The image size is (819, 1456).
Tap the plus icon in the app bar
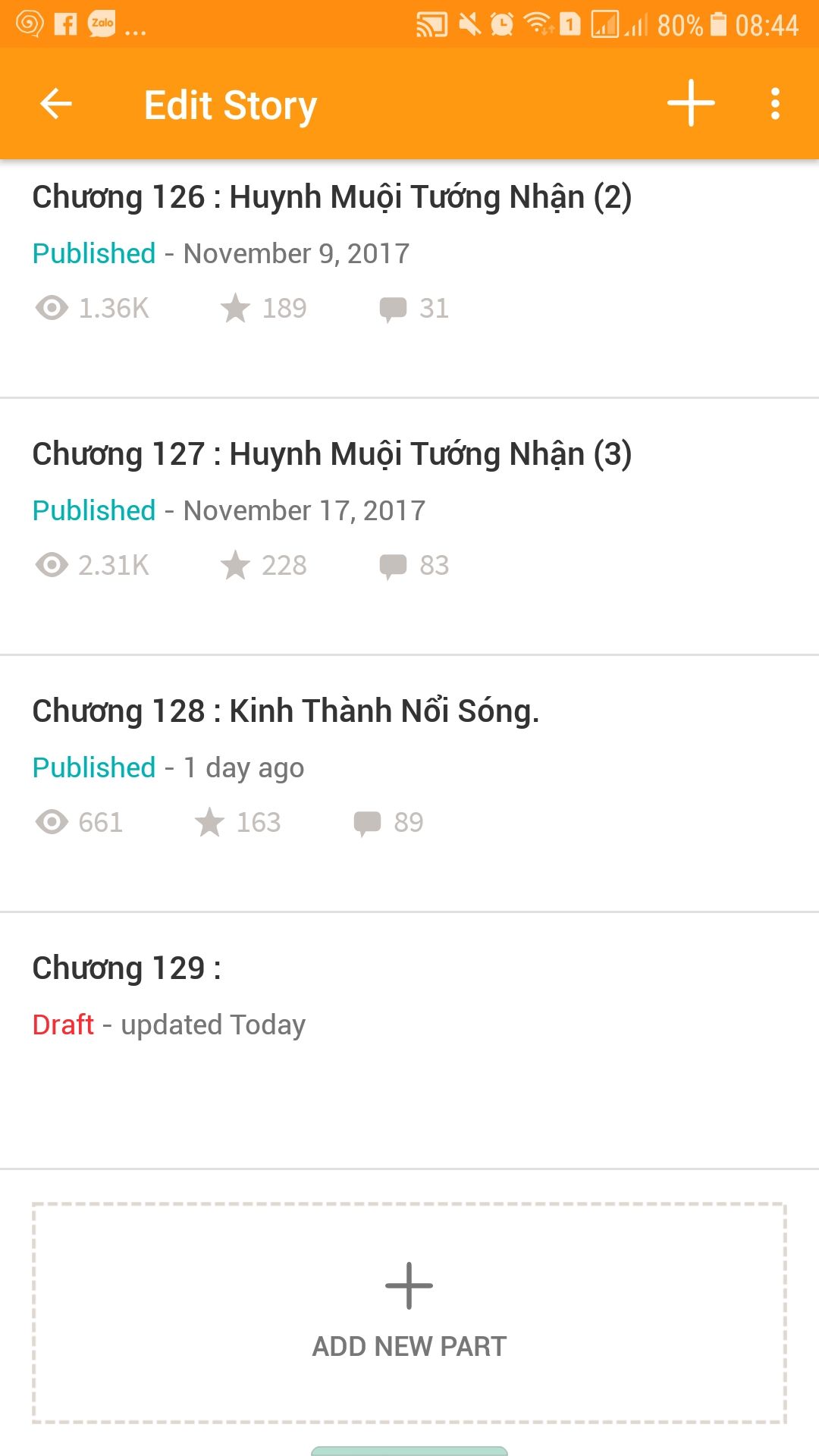(x=691, y=103)
